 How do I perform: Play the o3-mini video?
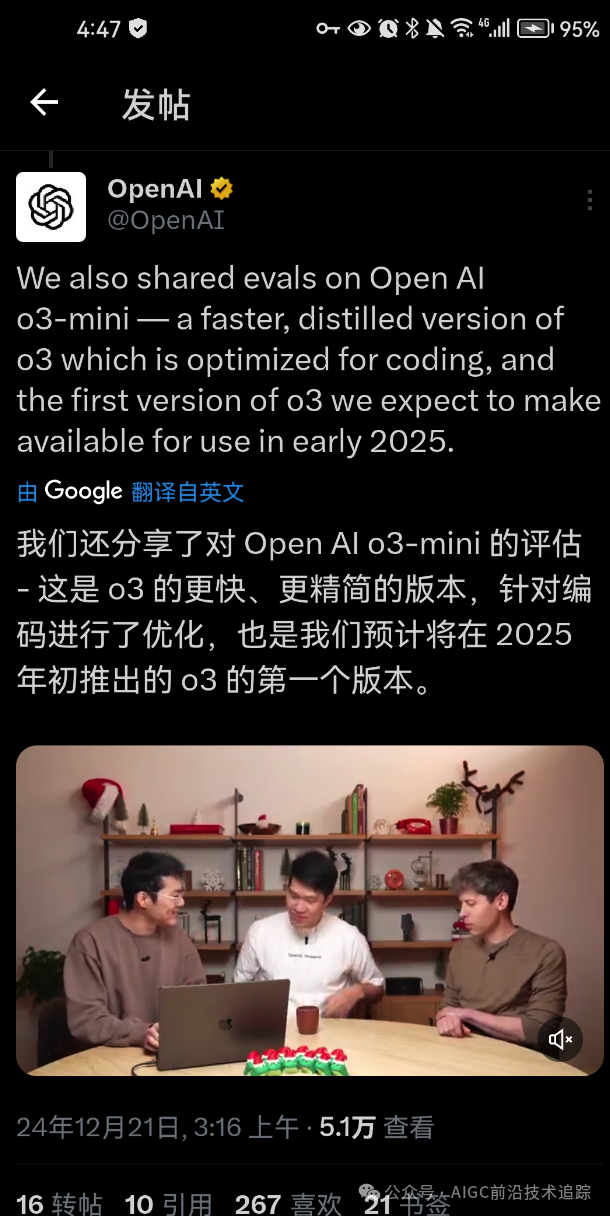point(309,910)
